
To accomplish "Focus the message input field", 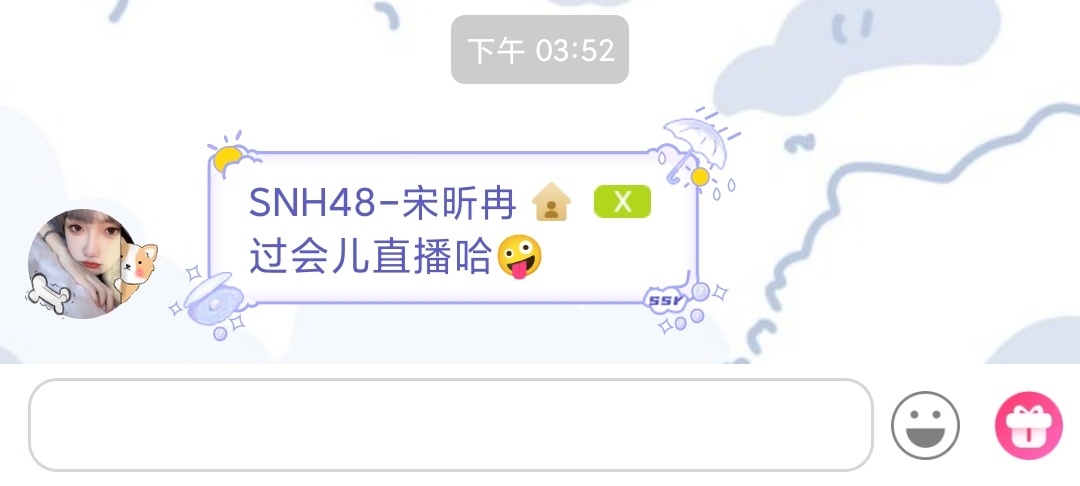I will (x=450, y=425).
